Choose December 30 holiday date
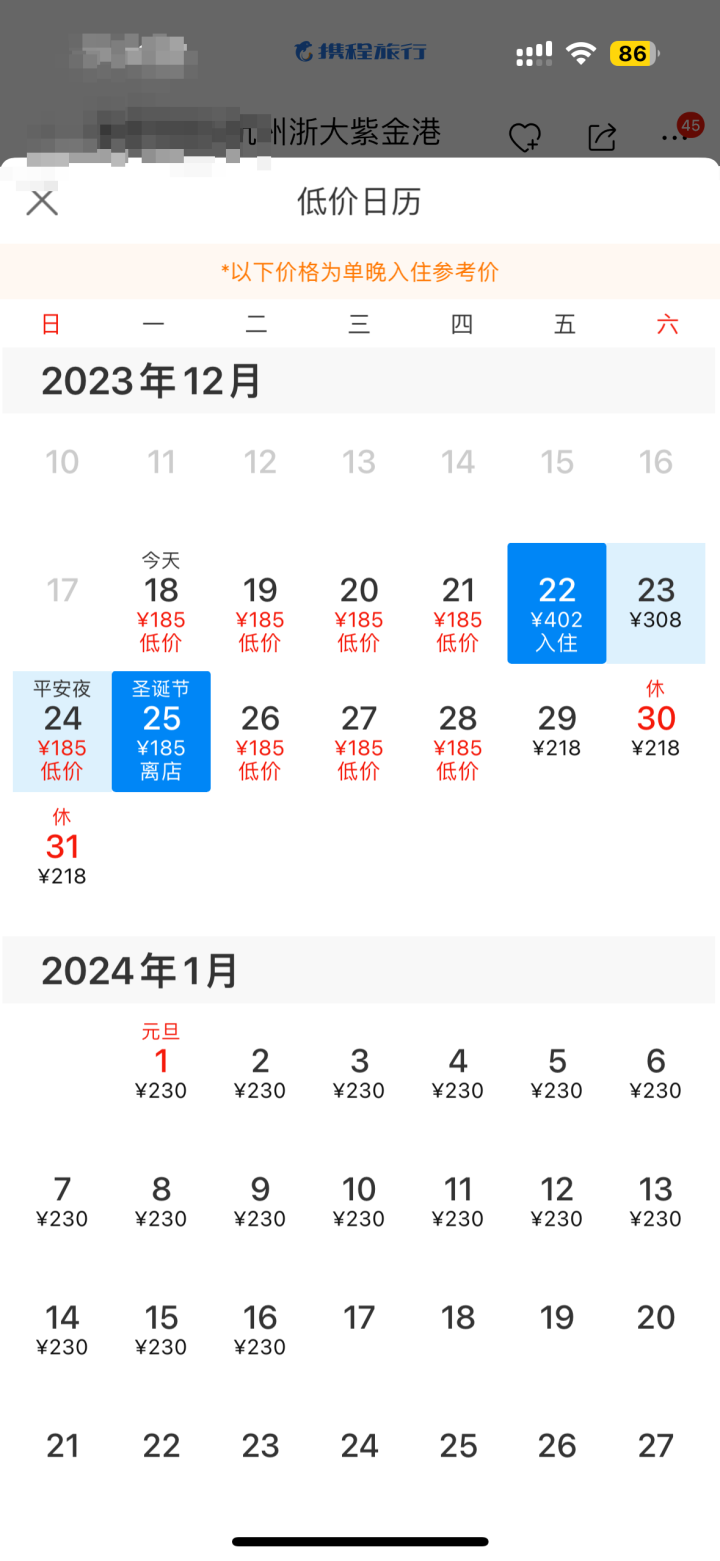The width and height of the screenshot is (720, 1561). coord(656,731)
